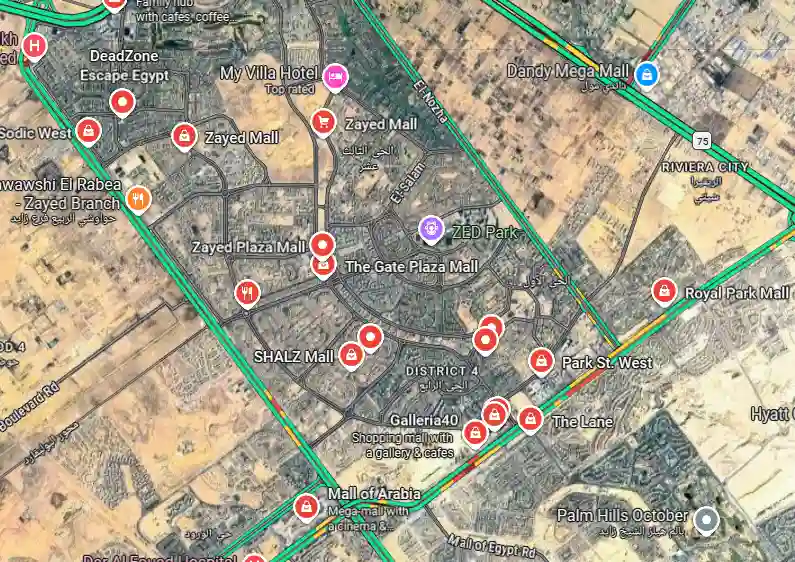Image resolution: width=795 pixels, height=562 pixels.
Task: Tap The Gate Plaza Mall pin
Action: (323, 265)
